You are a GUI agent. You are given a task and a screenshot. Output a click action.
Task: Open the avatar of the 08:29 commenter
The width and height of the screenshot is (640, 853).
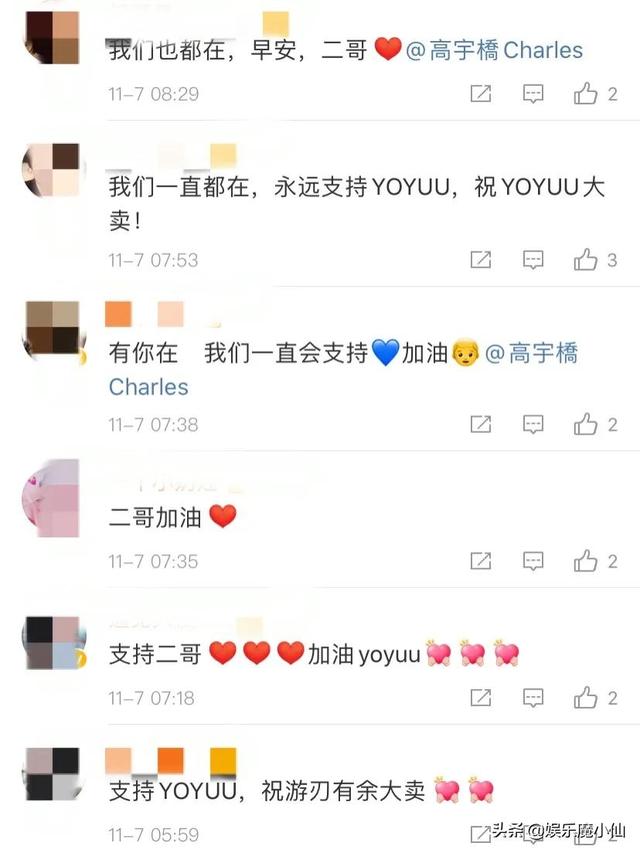(50, 35)
